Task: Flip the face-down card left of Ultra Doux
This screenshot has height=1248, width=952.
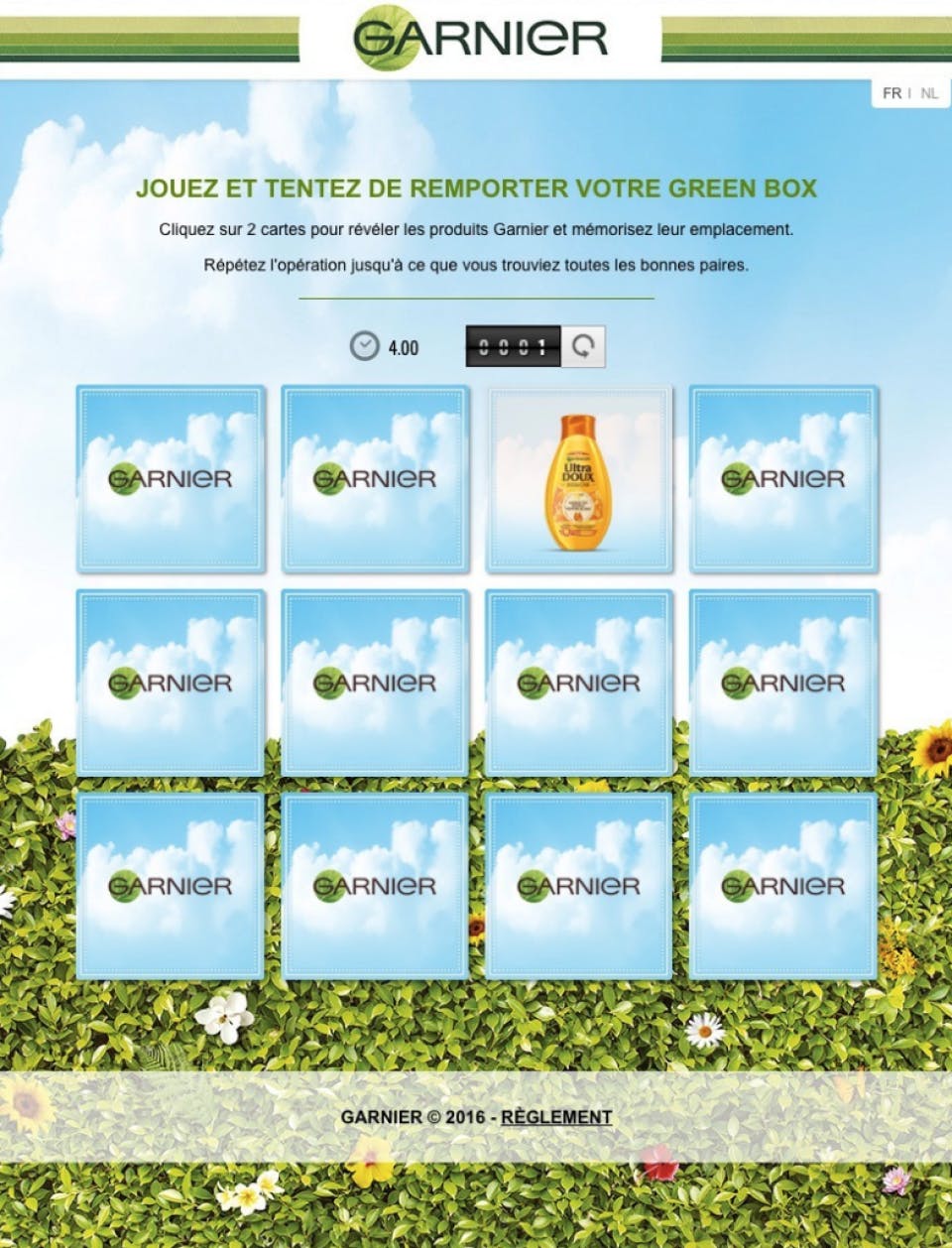Action: 375,480
